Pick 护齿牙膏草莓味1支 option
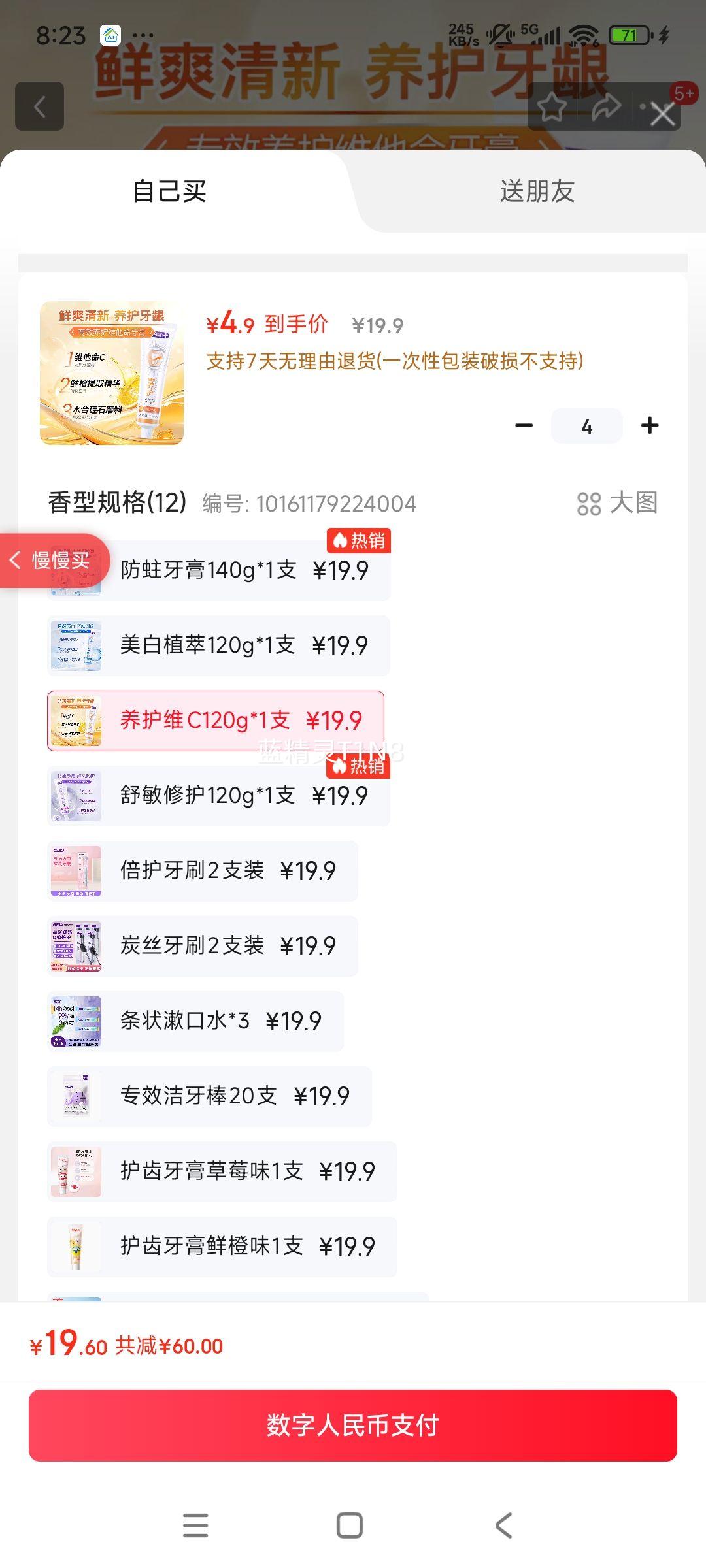 point(222,1171)
